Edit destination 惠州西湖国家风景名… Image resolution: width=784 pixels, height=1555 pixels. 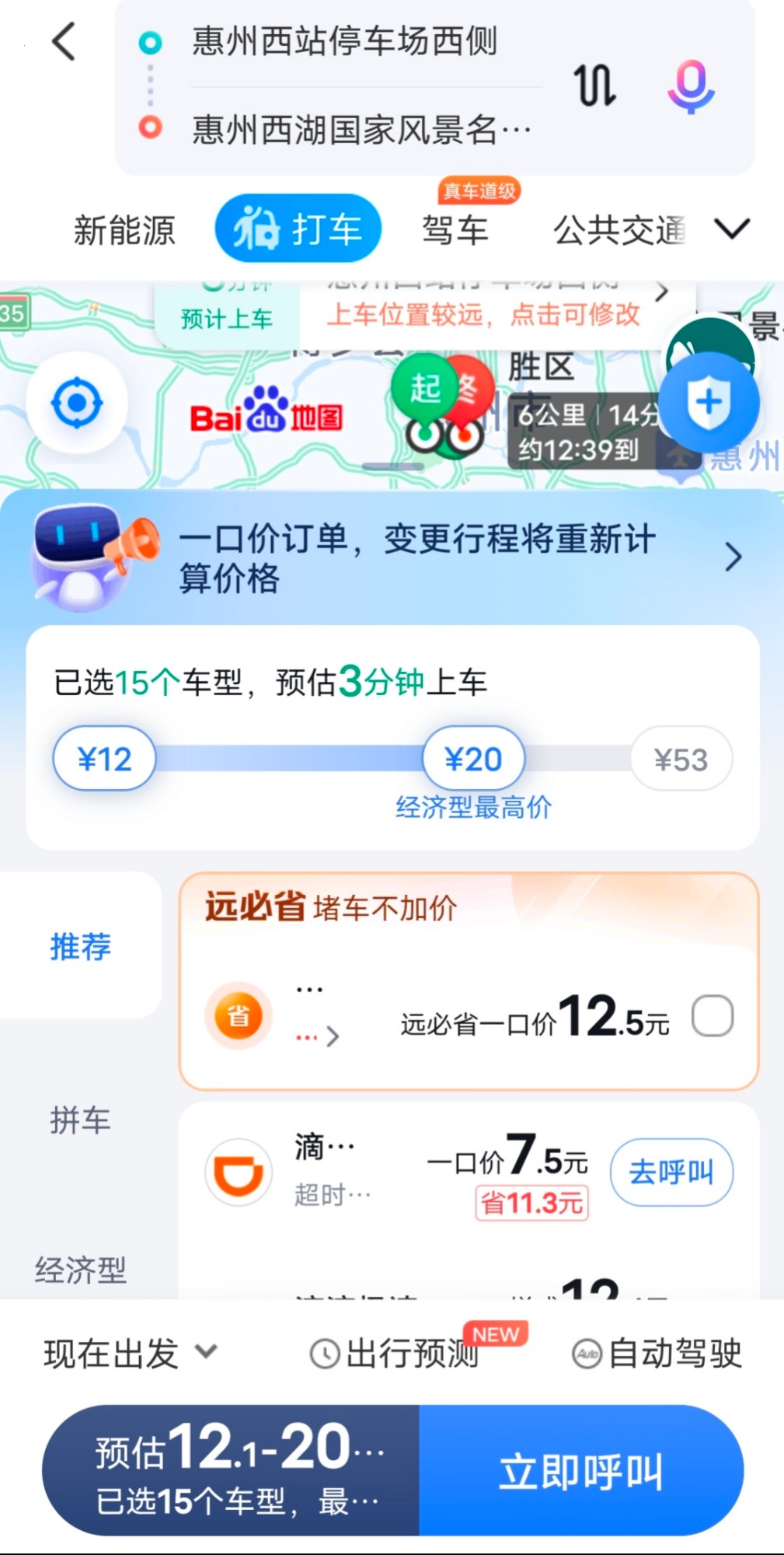(x=361, y=129)
